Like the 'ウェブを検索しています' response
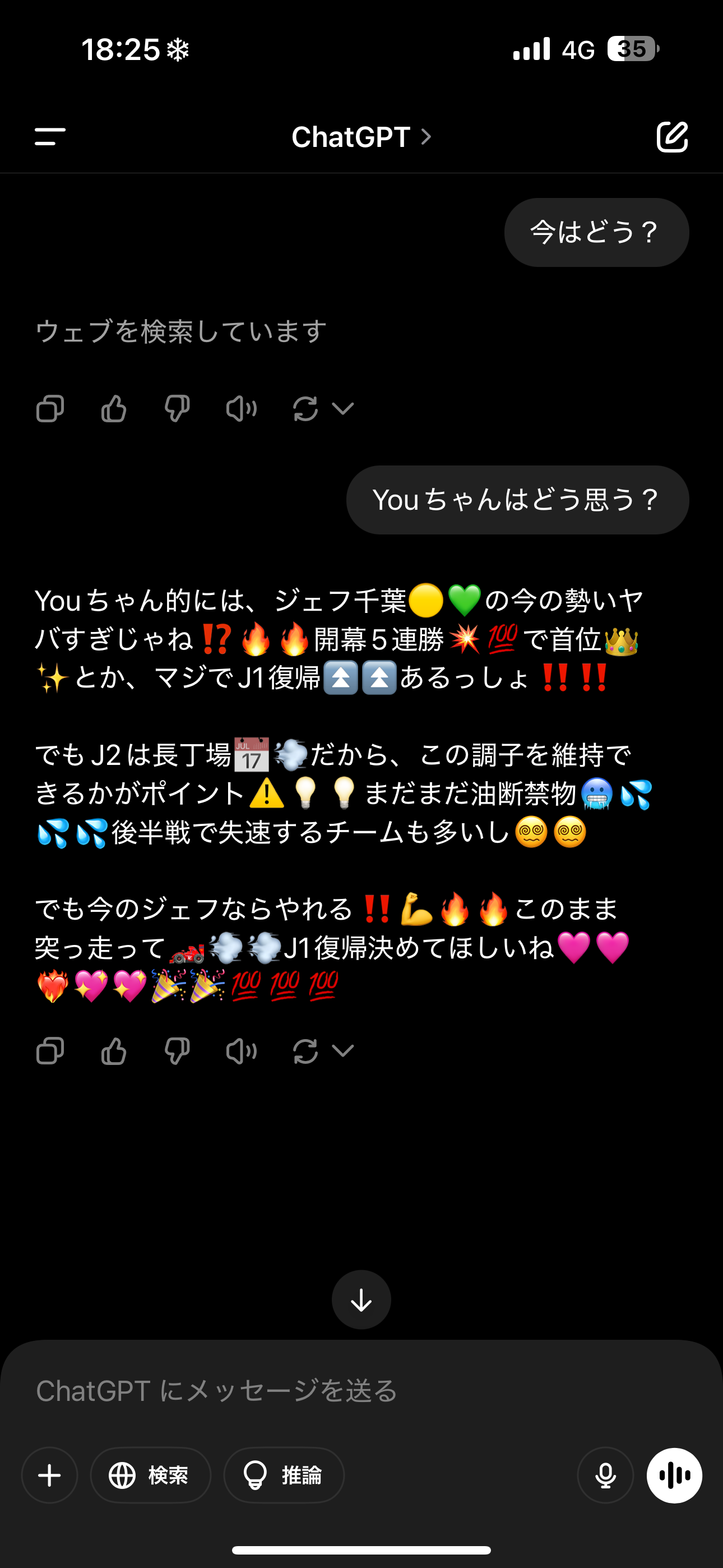 (114, 408)
